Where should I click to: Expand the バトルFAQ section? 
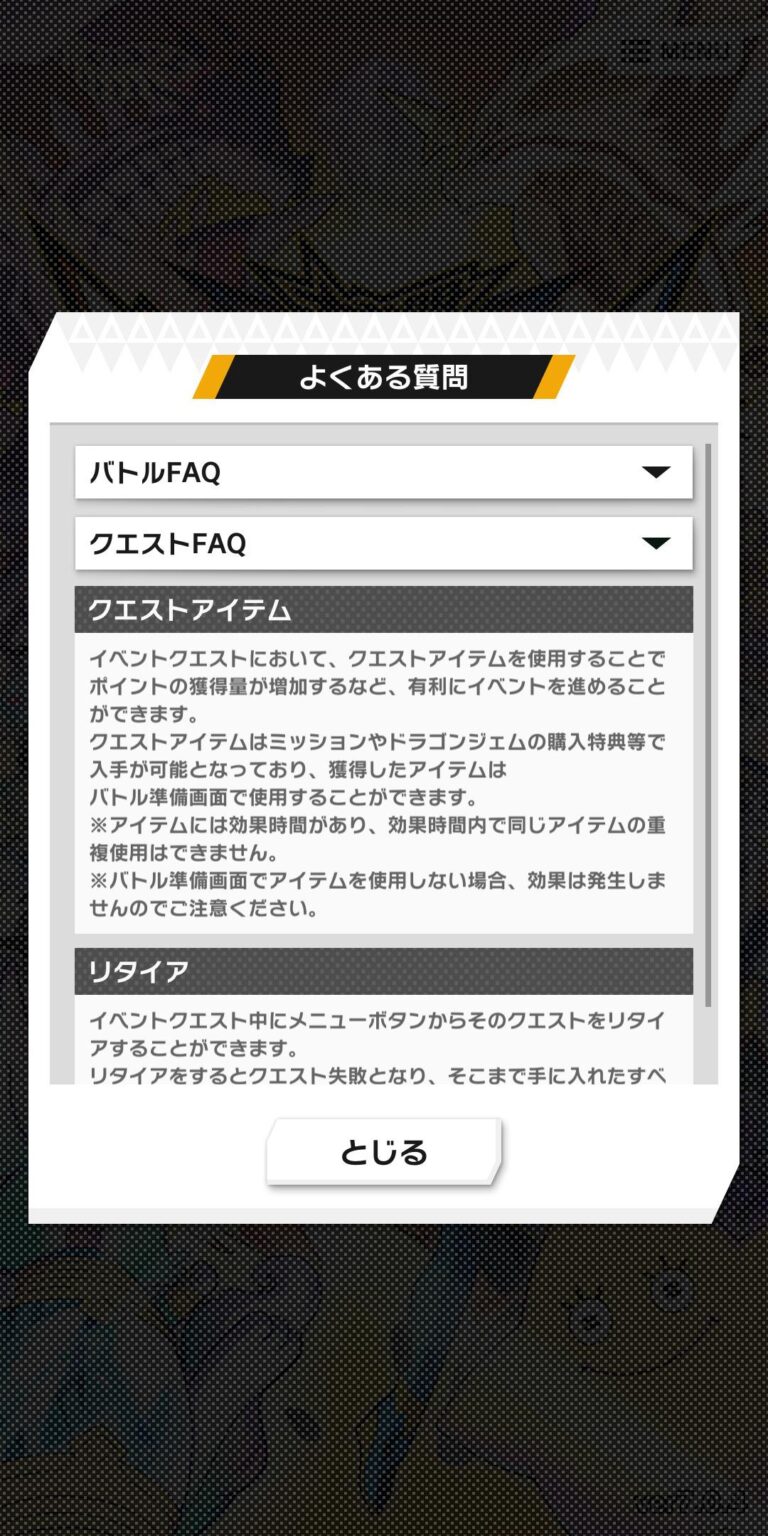click(x=383, y=472)
